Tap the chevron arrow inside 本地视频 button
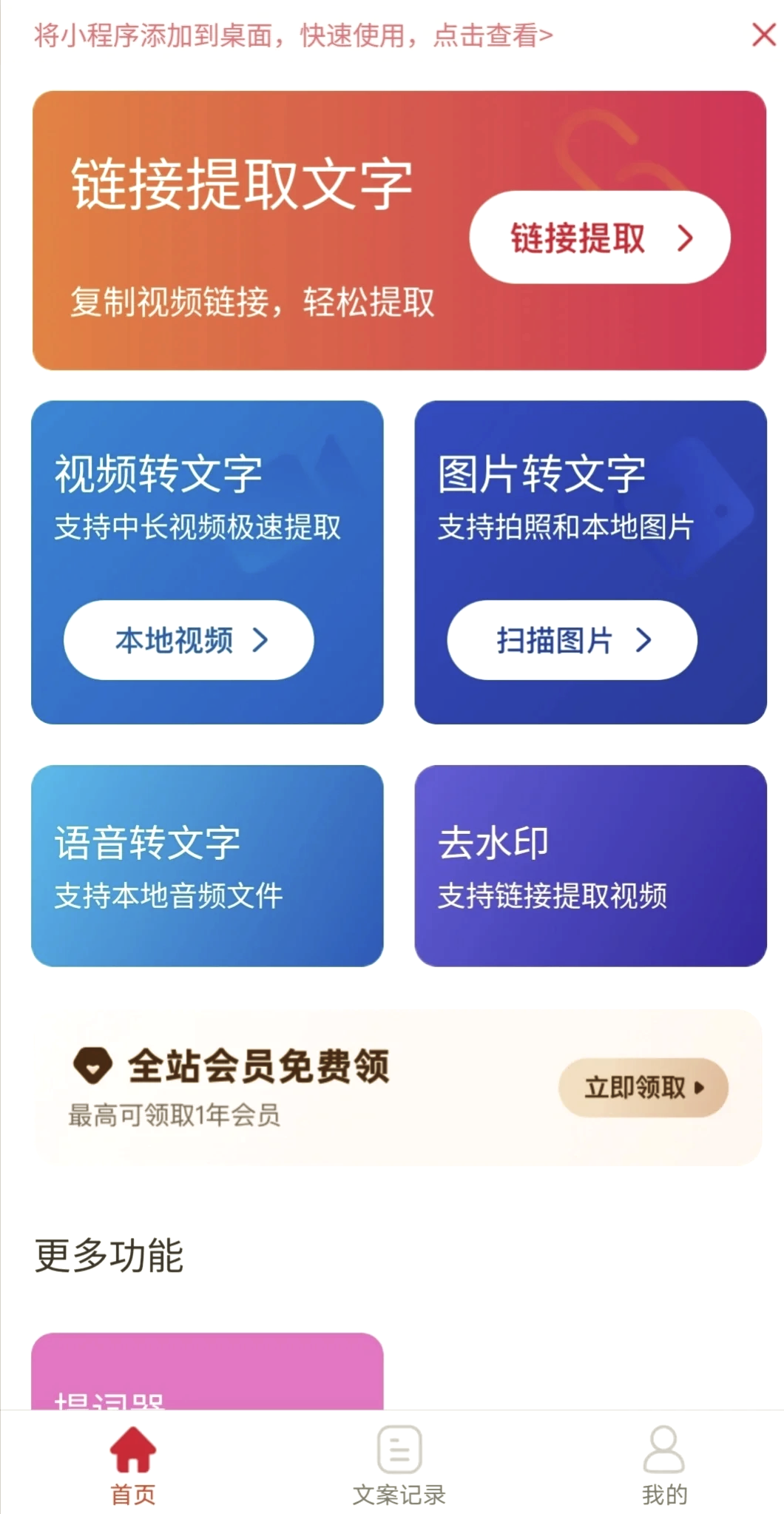The height and width of the screenshot is (1514, 784). coord(260,641)
